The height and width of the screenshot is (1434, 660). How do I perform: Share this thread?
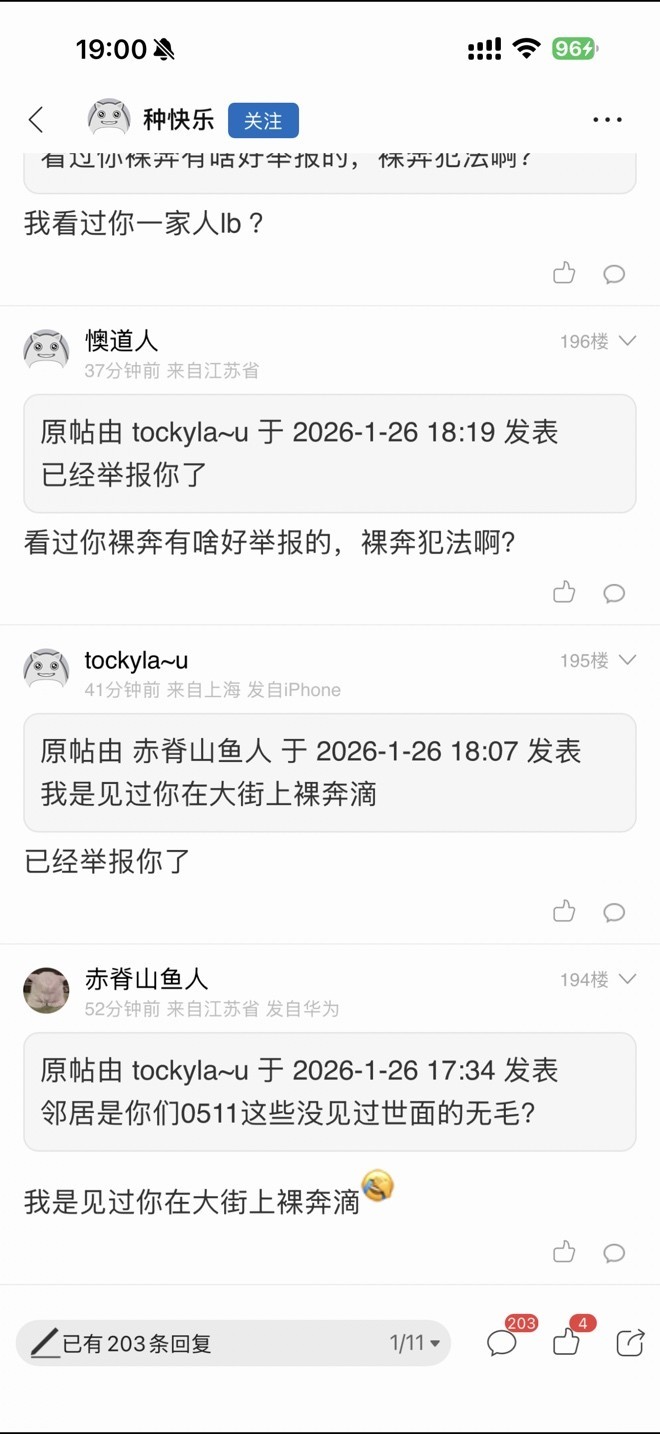(x=630, y=1342)
